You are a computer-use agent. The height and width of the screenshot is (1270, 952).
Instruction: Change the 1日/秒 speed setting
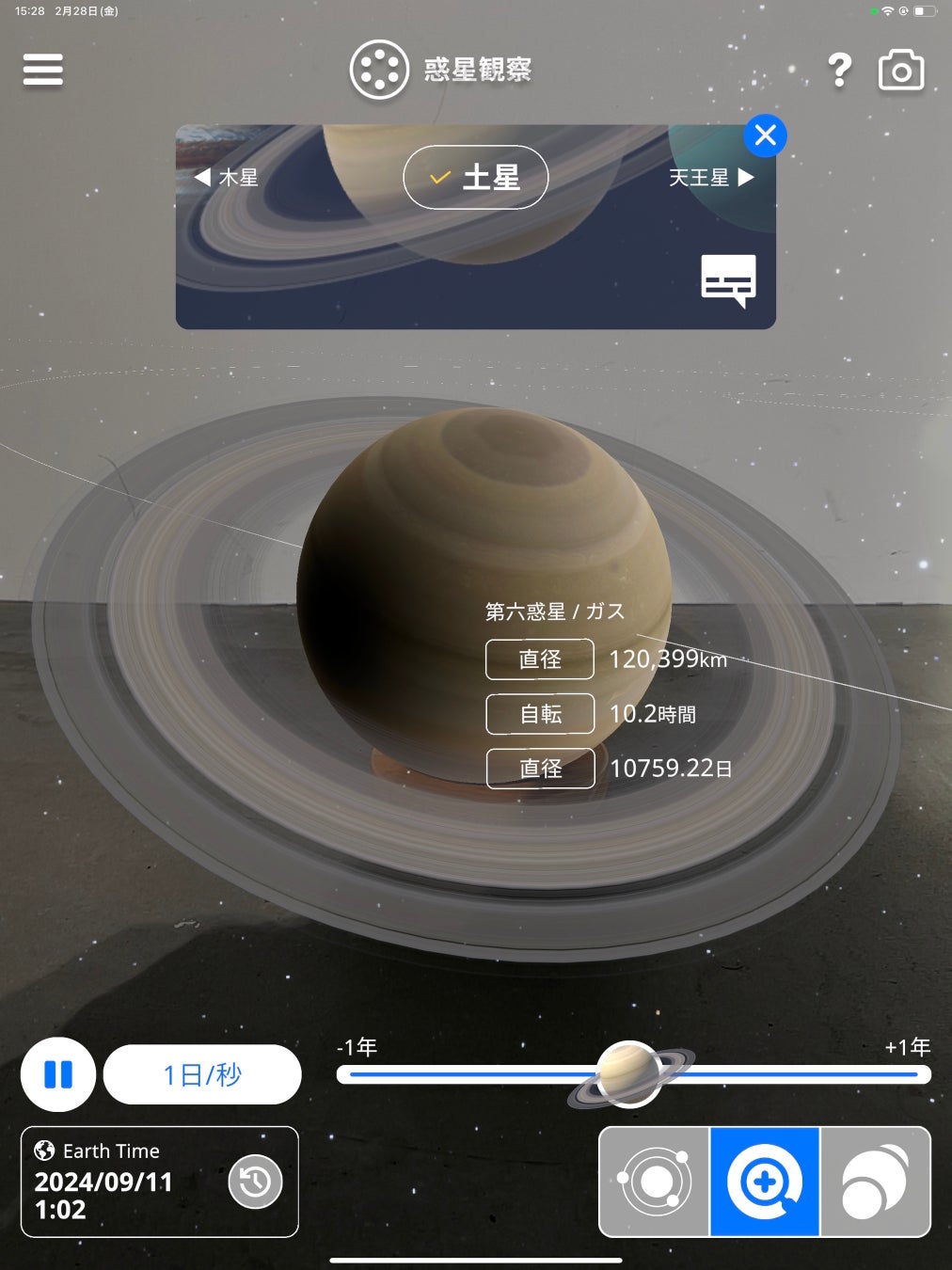click(x=202, y=1074)
